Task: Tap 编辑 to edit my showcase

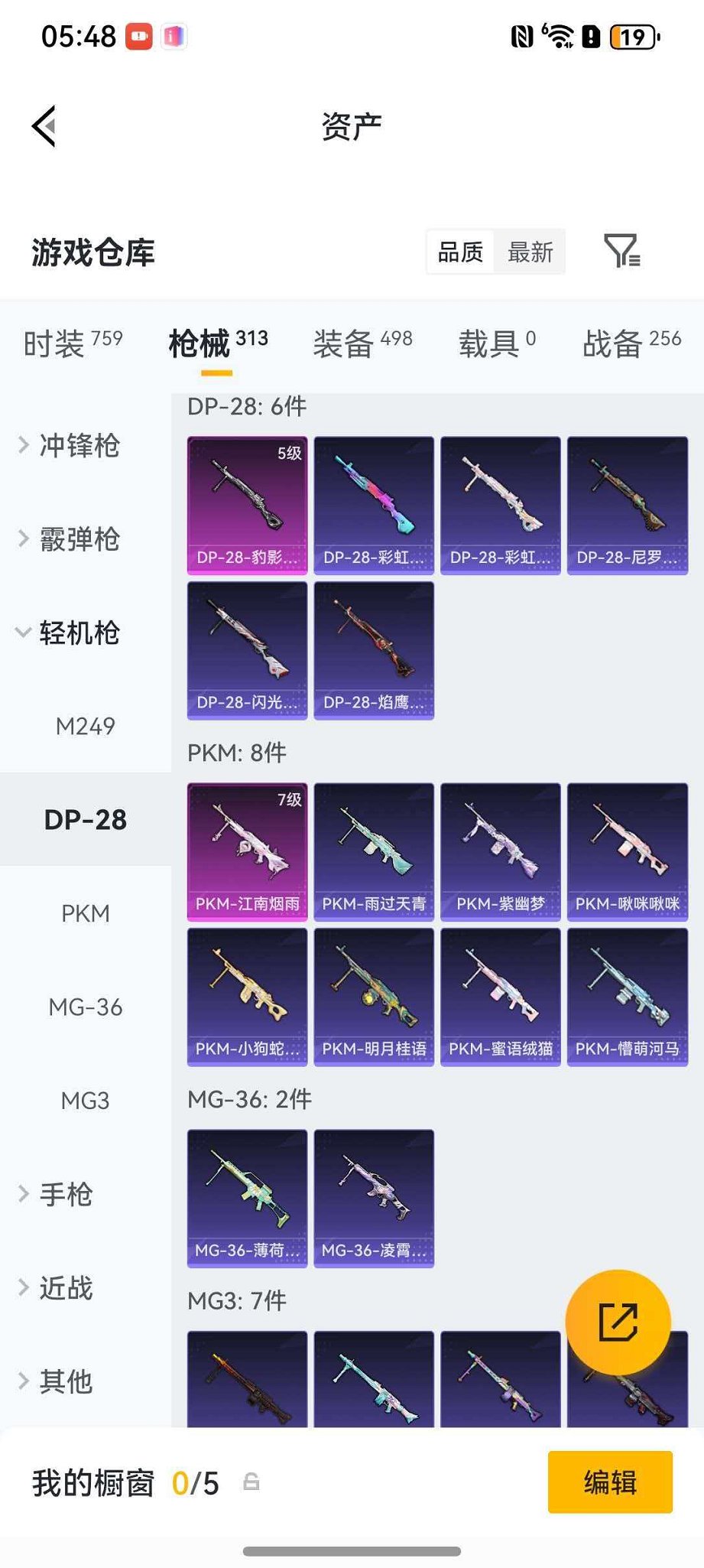Action: (610, 1482)
